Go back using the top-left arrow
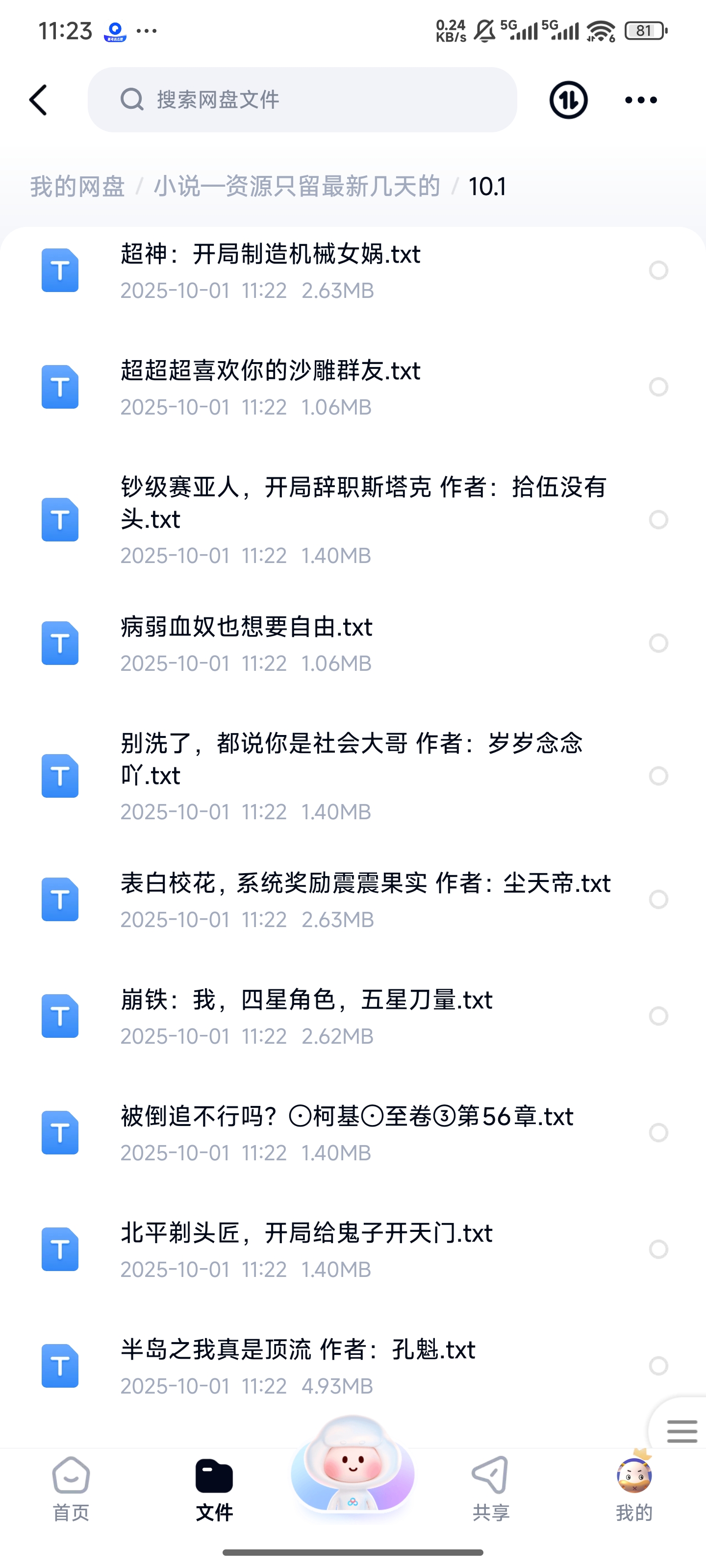The image size is (706, 1568). [x=38, y=100]
